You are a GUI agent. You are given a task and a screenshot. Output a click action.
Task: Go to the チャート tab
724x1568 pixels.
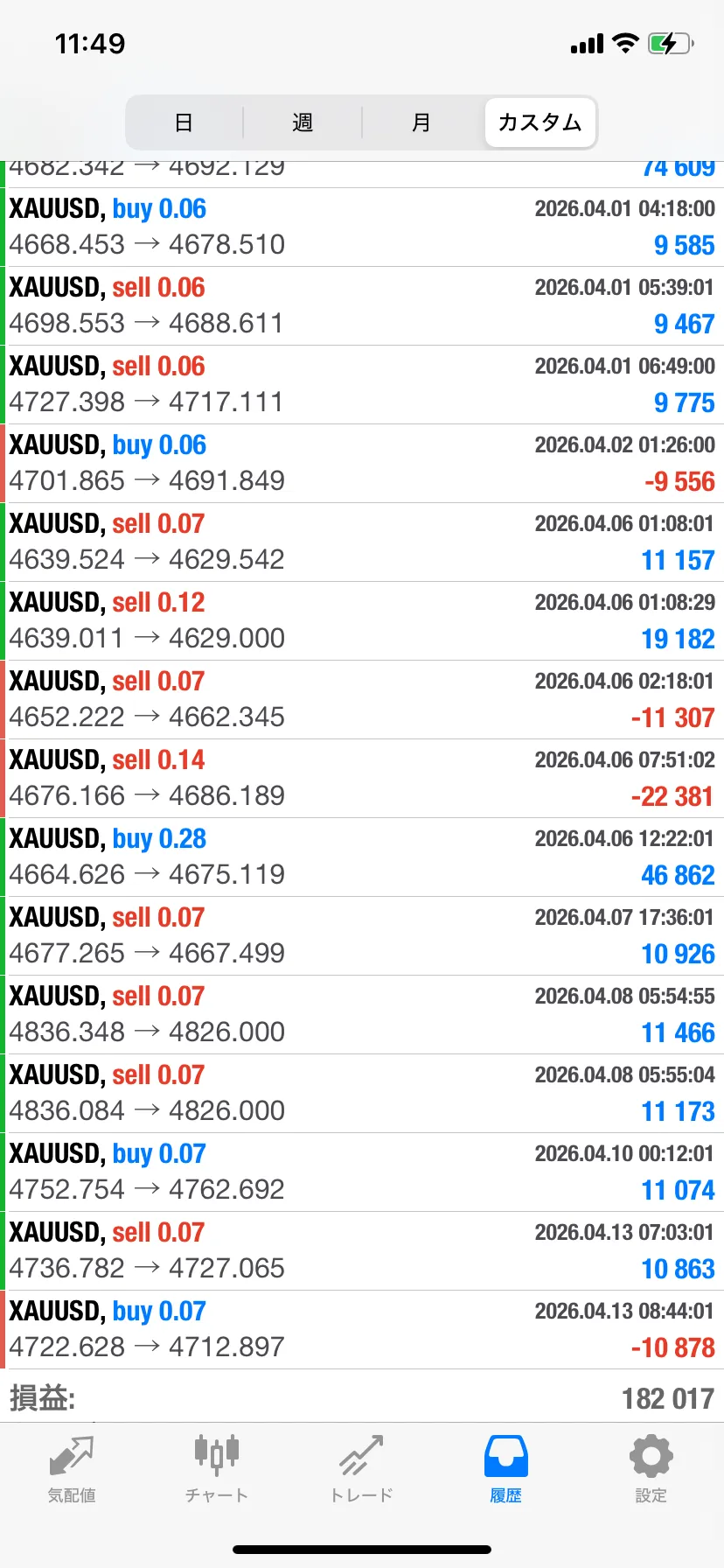tap(217, 1470)
